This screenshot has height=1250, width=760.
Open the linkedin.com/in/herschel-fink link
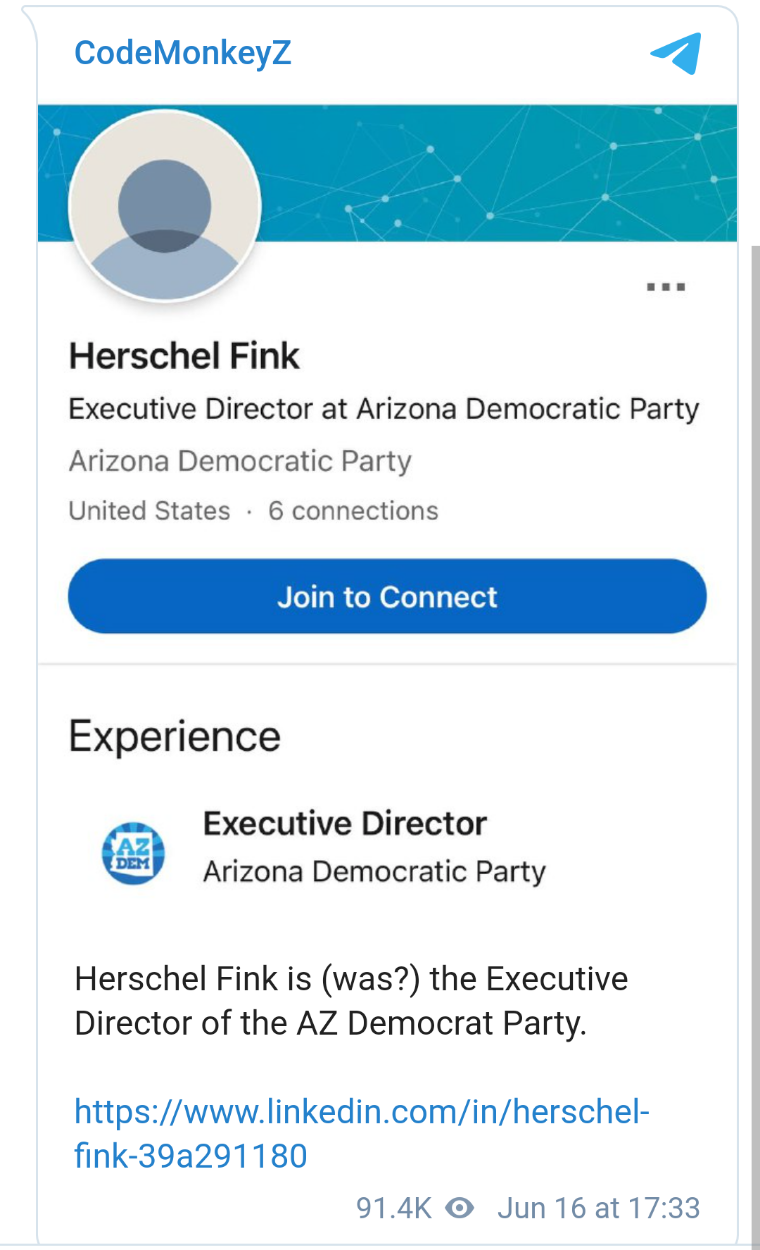tap(362, 1134)
